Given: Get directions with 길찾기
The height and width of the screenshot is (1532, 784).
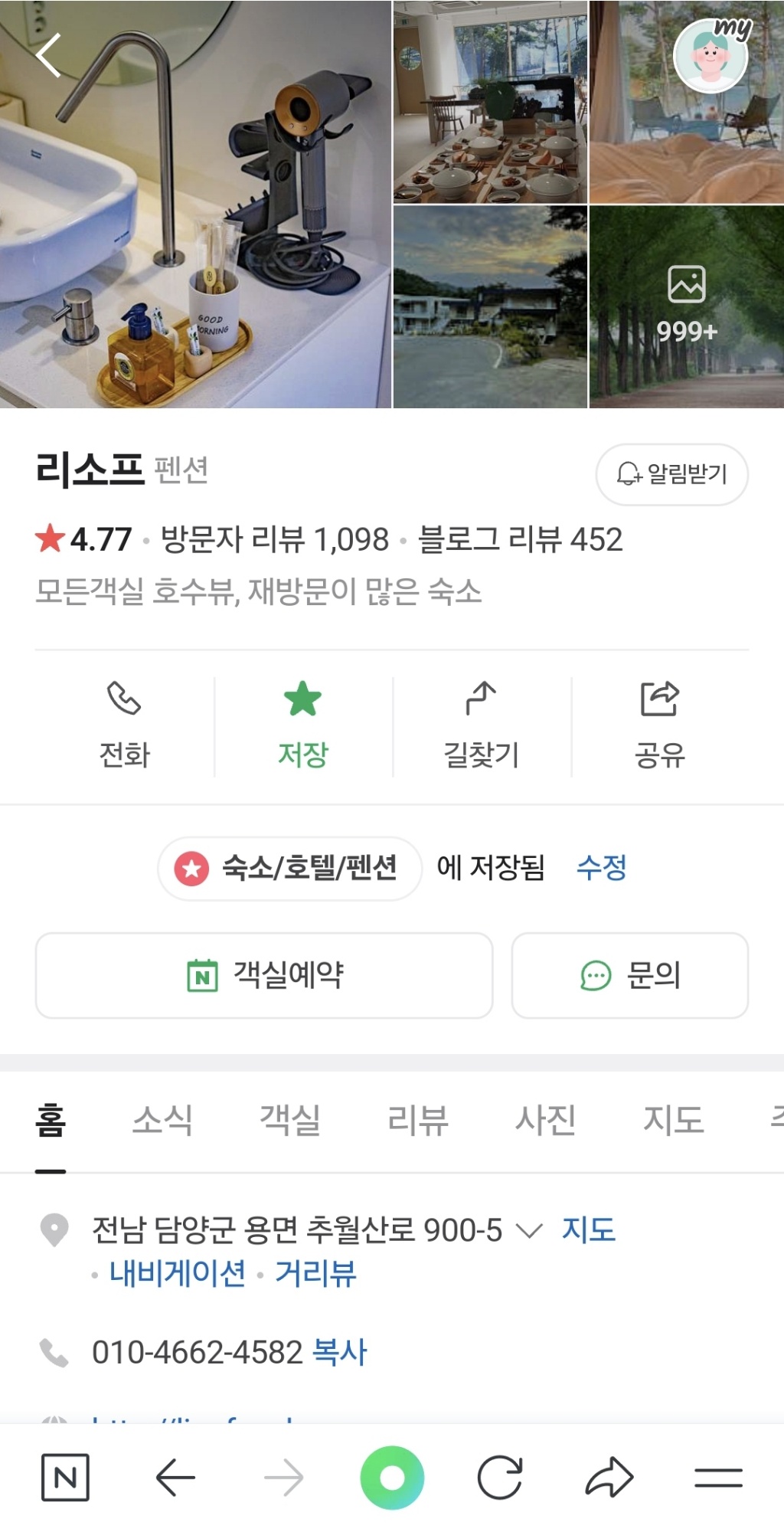Looking at the screenshot, I should [x=482, y=725].
